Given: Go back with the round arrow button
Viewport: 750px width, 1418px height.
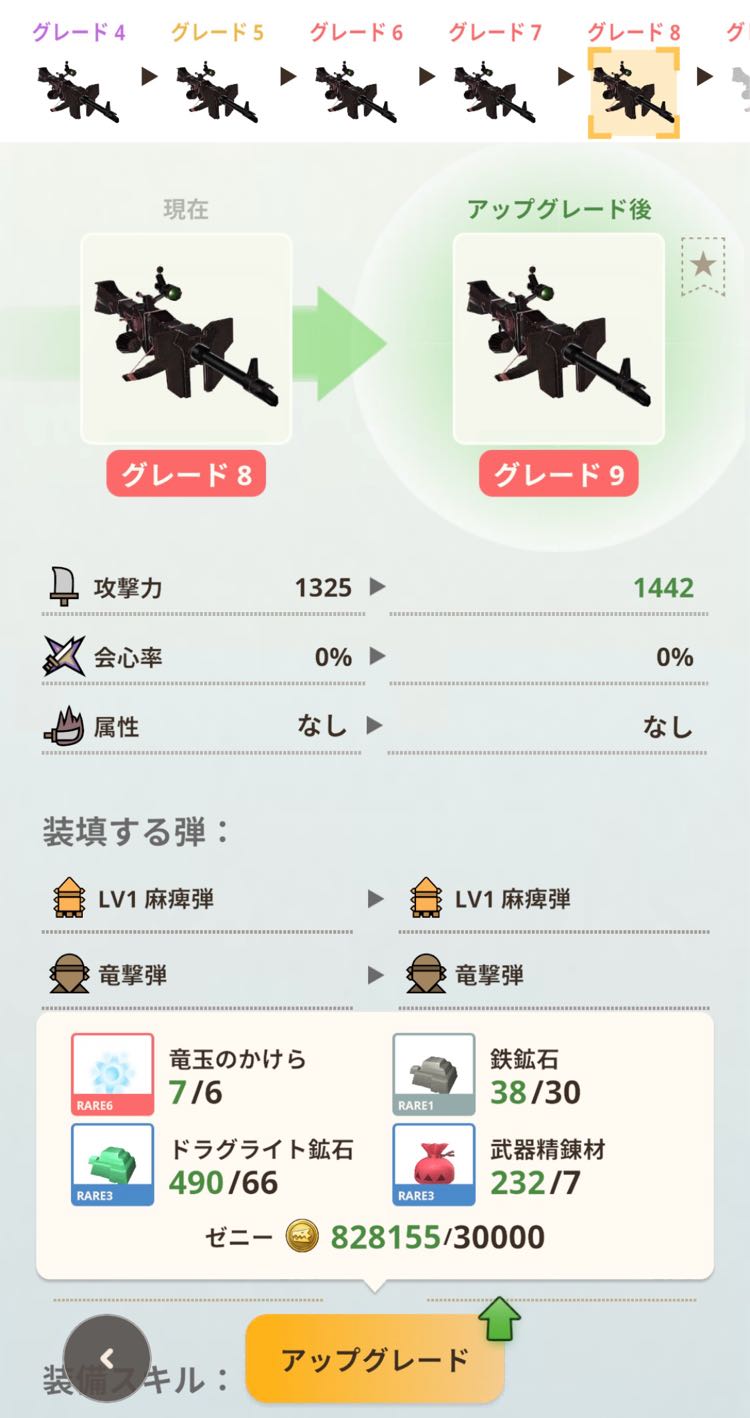Looking at the screenshot, I should pyautogui.click(x=107, y=1358).
